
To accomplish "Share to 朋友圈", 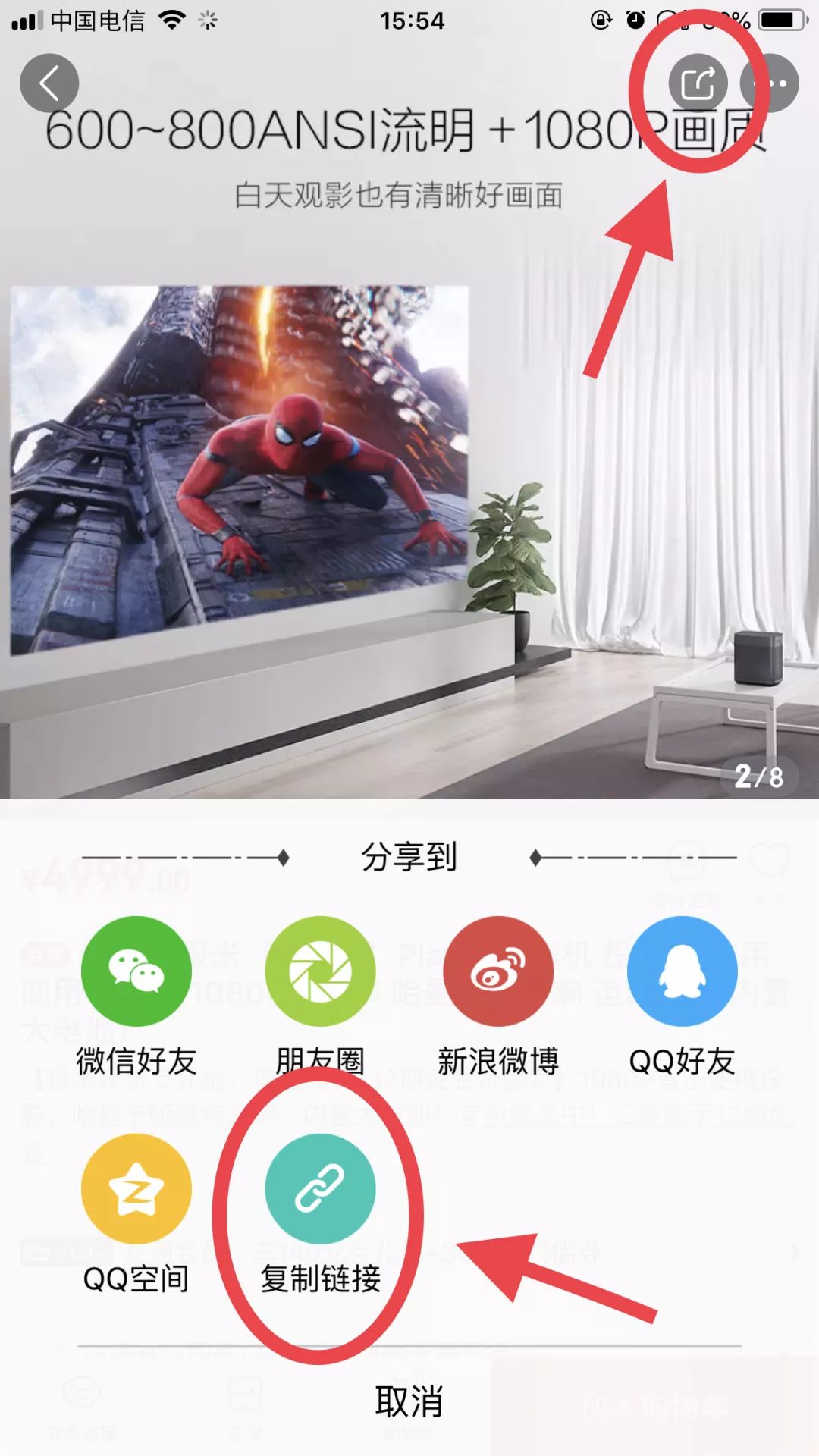I will click(320, 971).
